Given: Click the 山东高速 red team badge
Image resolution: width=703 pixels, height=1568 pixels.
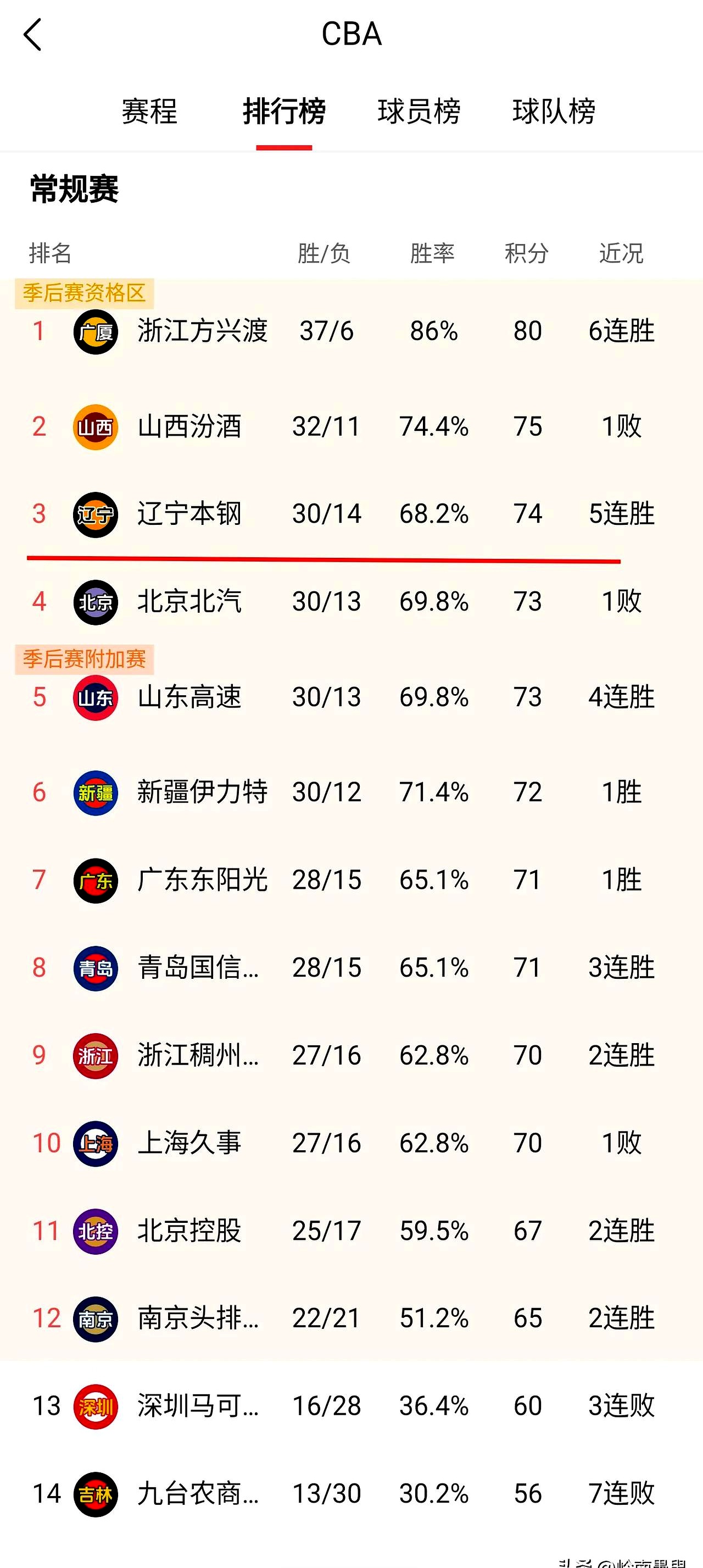Looking at the screenshot, I should click(x=95, y=697).
